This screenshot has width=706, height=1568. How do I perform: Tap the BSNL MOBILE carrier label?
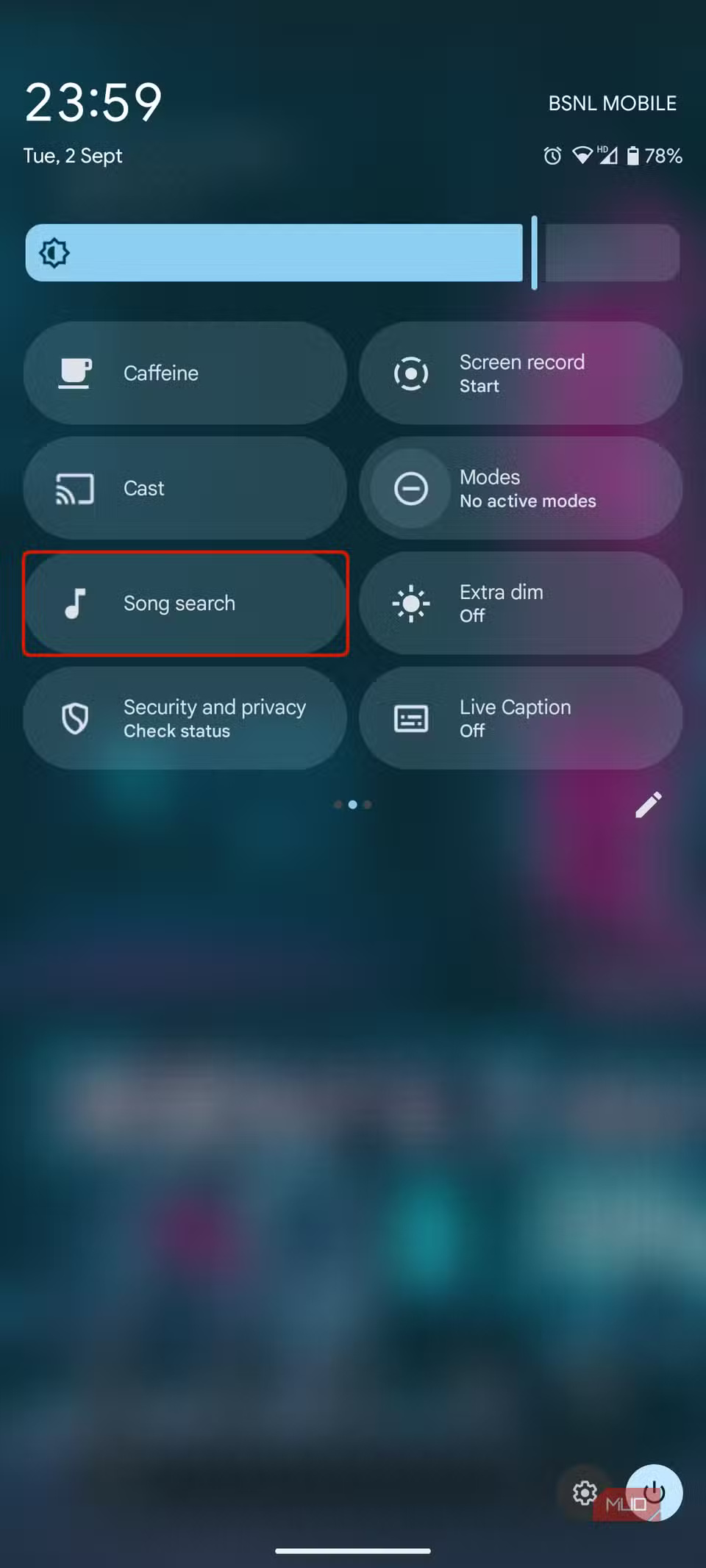coord(612,103)
